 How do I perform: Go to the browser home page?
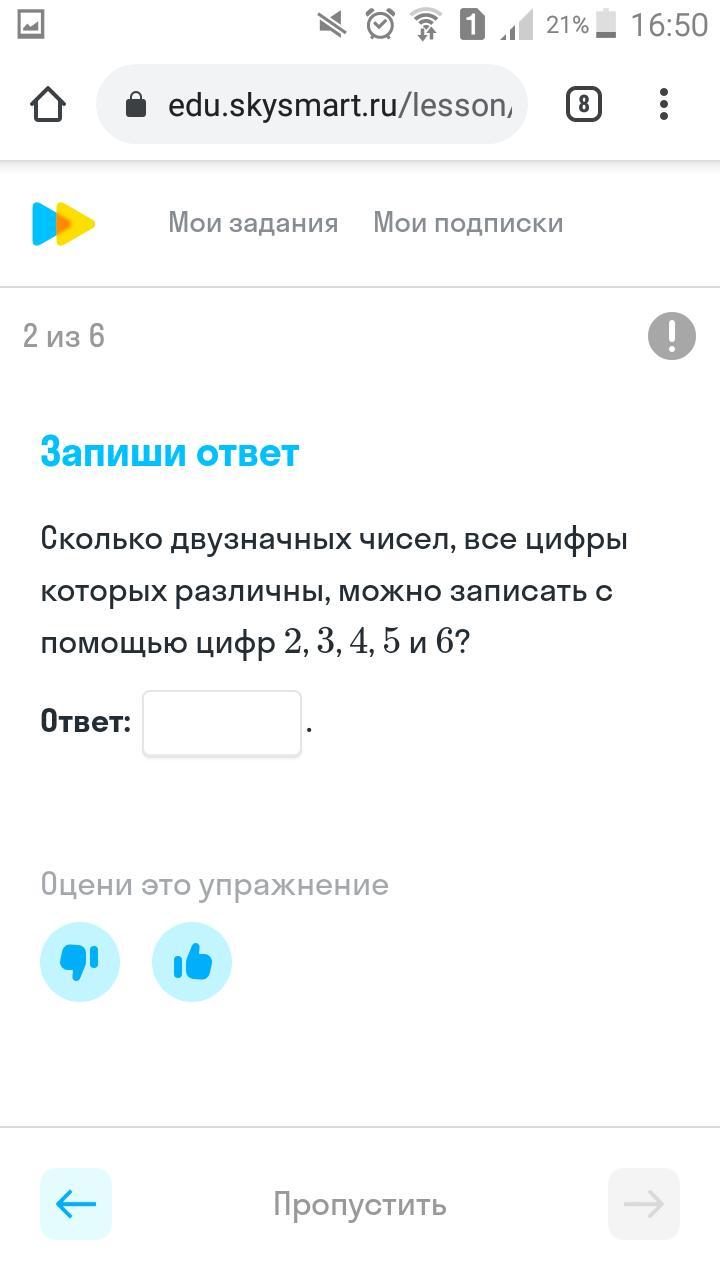49,104
